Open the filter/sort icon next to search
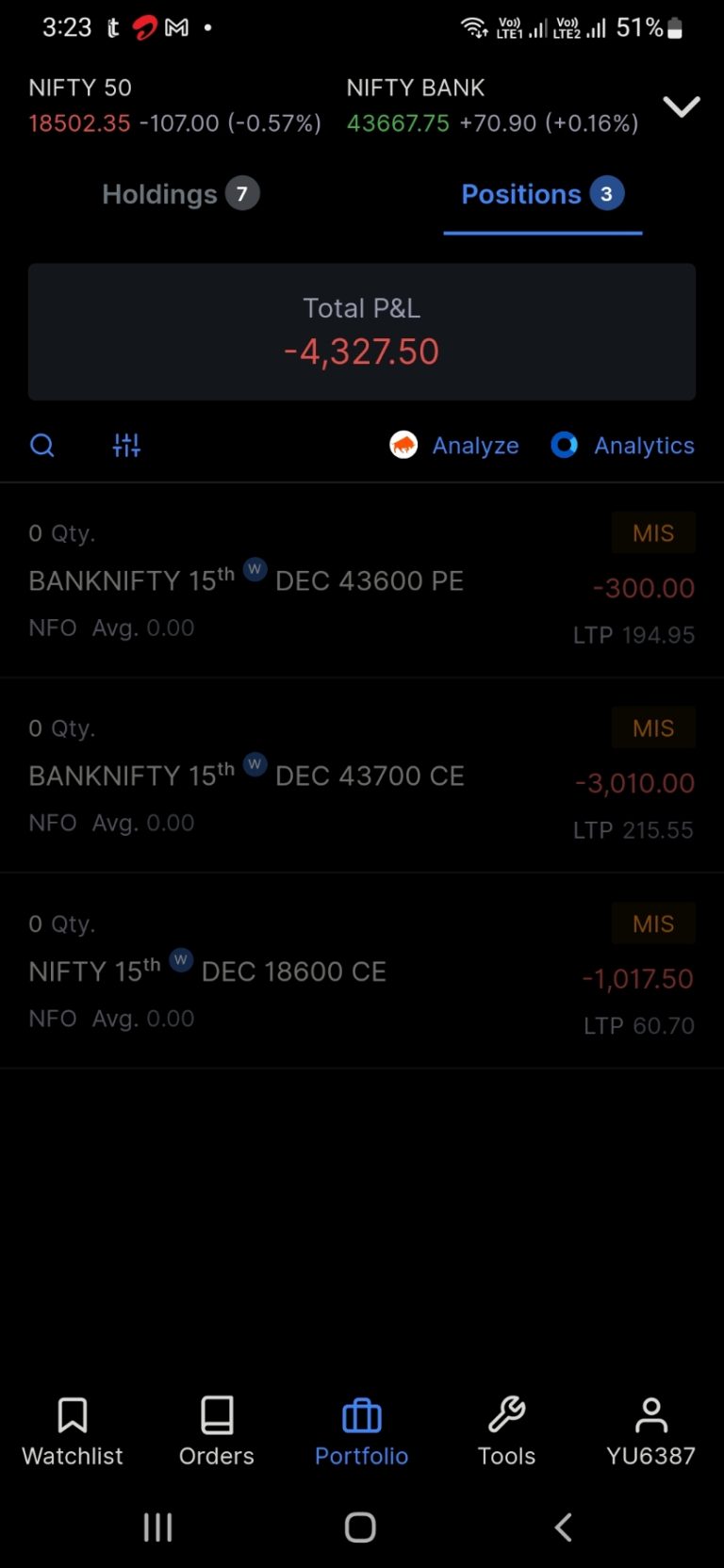 point(126,445)
